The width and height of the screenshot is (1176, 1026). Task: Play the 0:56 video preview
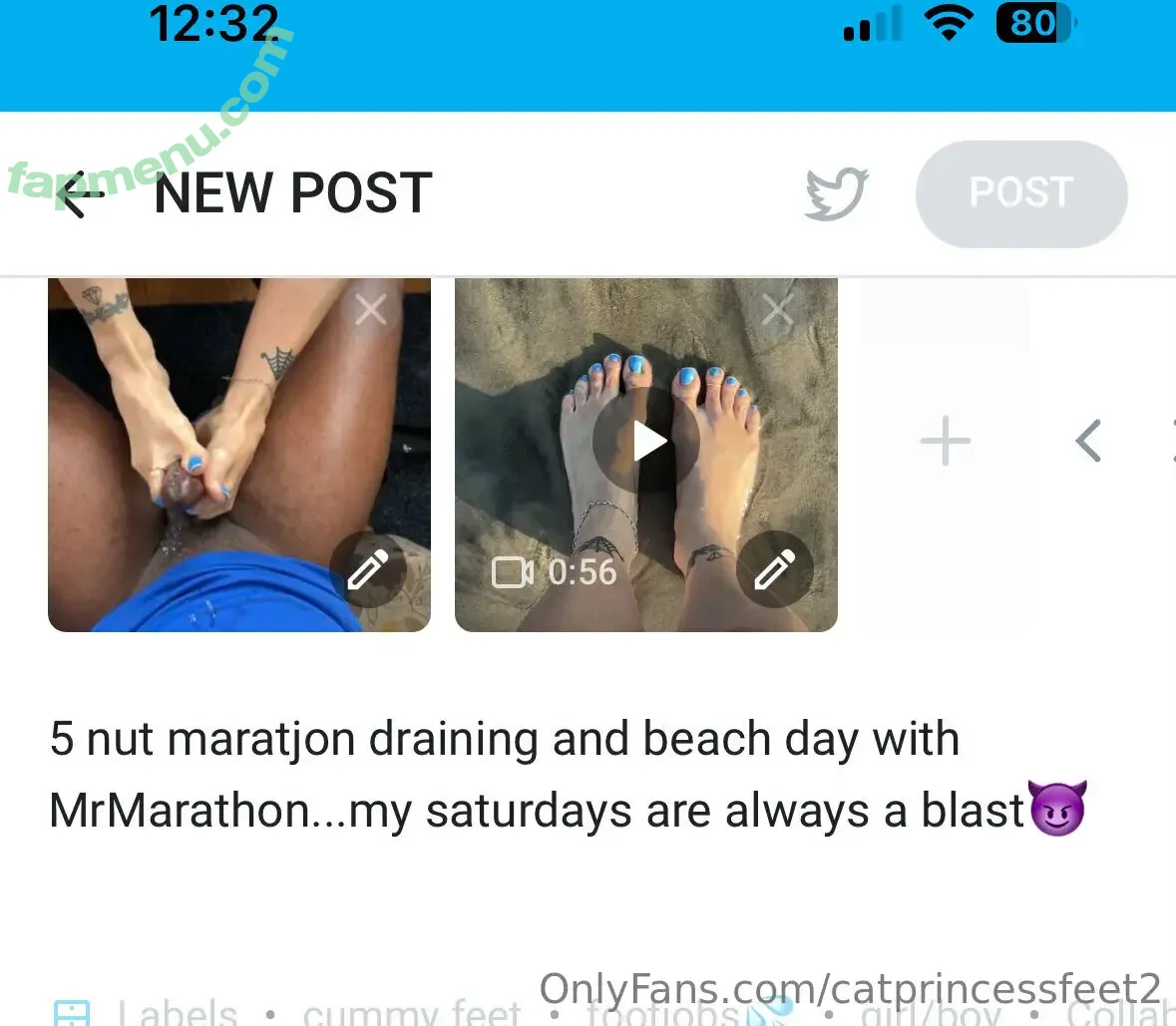coord(646,441)
